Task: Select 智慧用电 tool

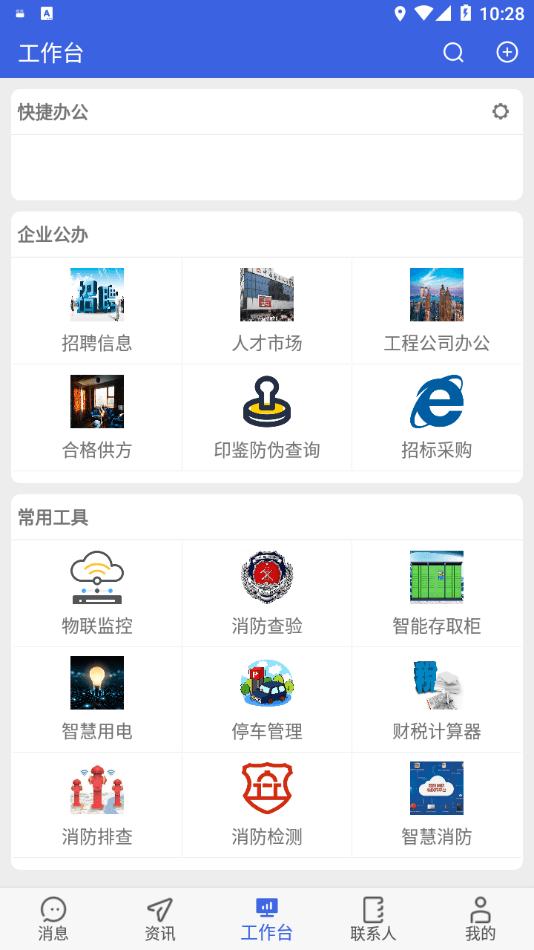Action: coord(97,699)
